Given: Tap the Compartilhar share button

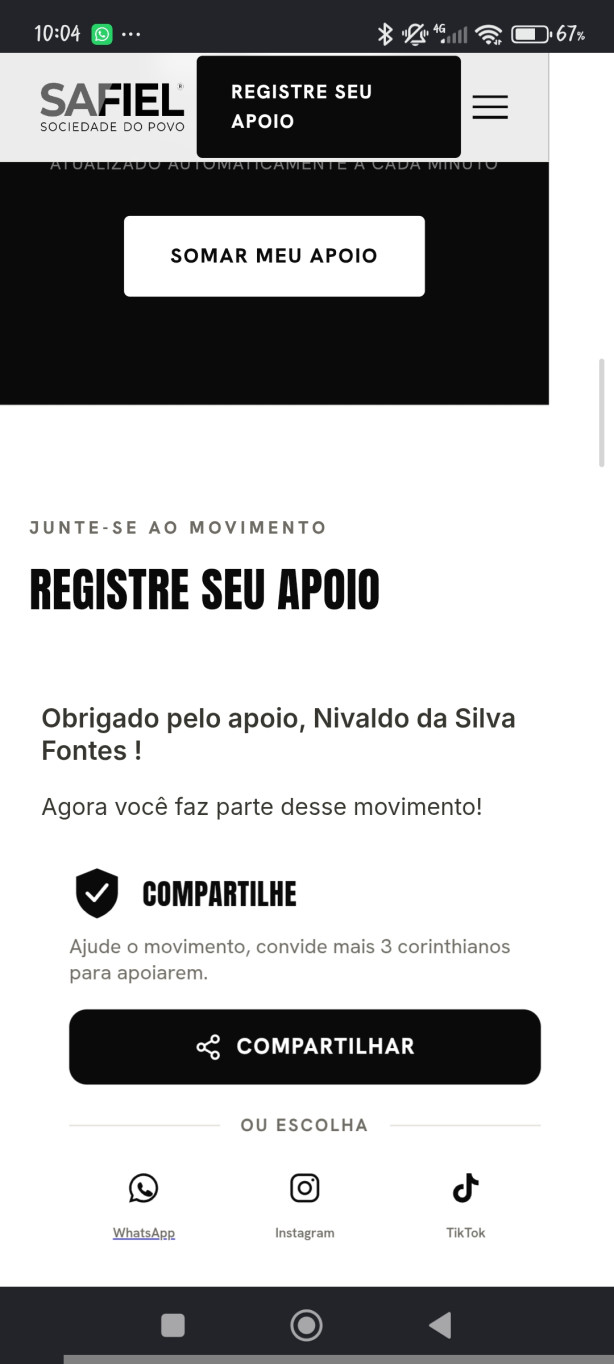Looking at the screenshot, I should (305, 1047).
